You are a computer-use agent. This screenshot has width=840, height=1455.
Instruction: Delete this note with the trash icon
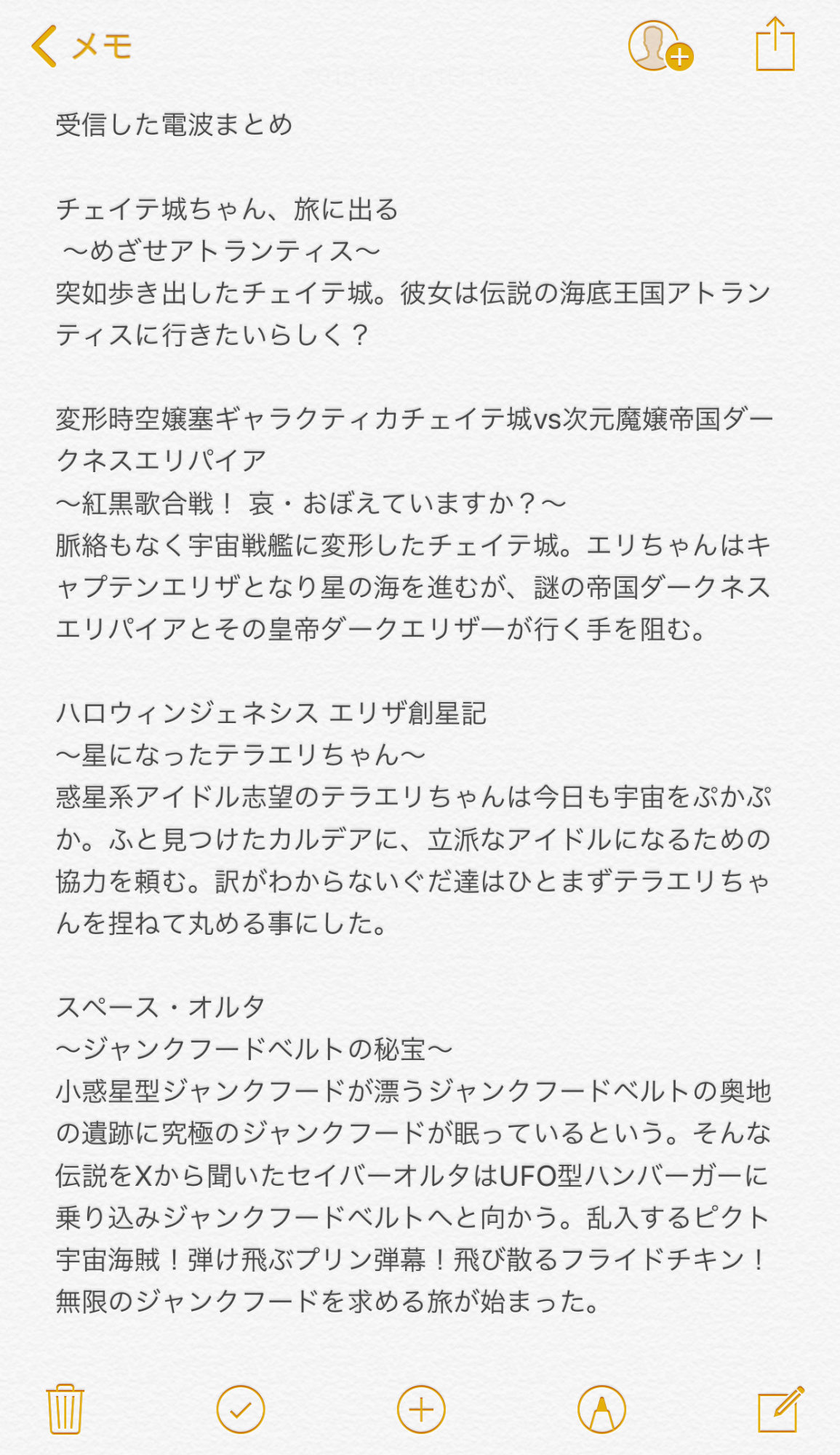click(65, 1409)
